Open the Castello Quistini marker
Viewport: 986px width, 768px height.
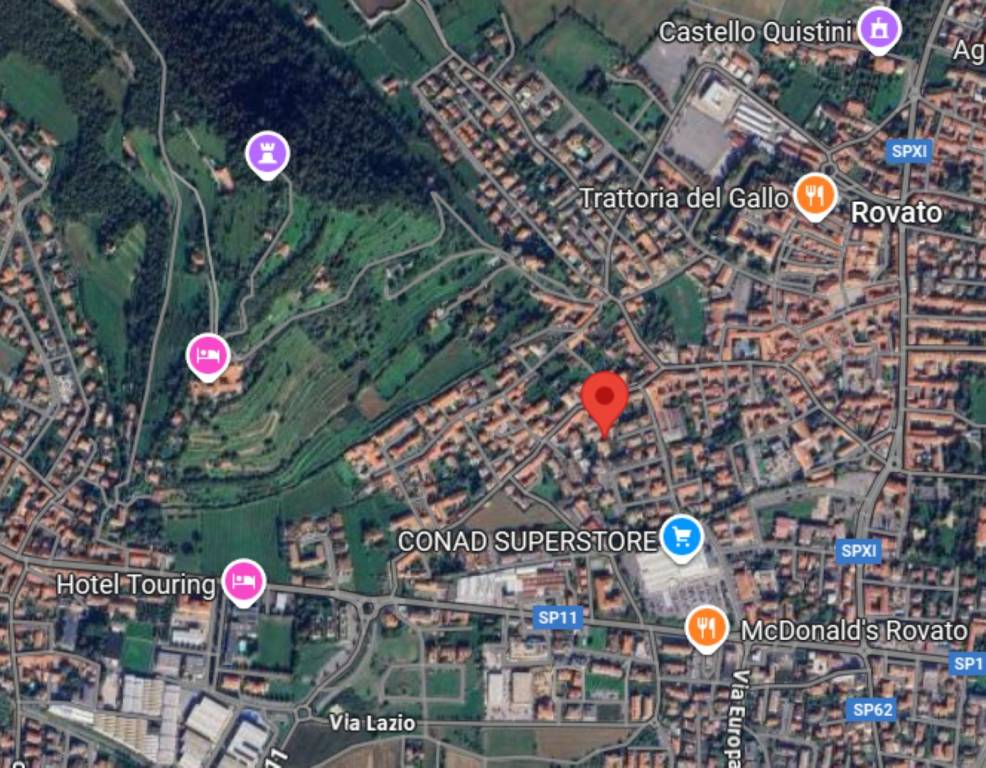879,28
